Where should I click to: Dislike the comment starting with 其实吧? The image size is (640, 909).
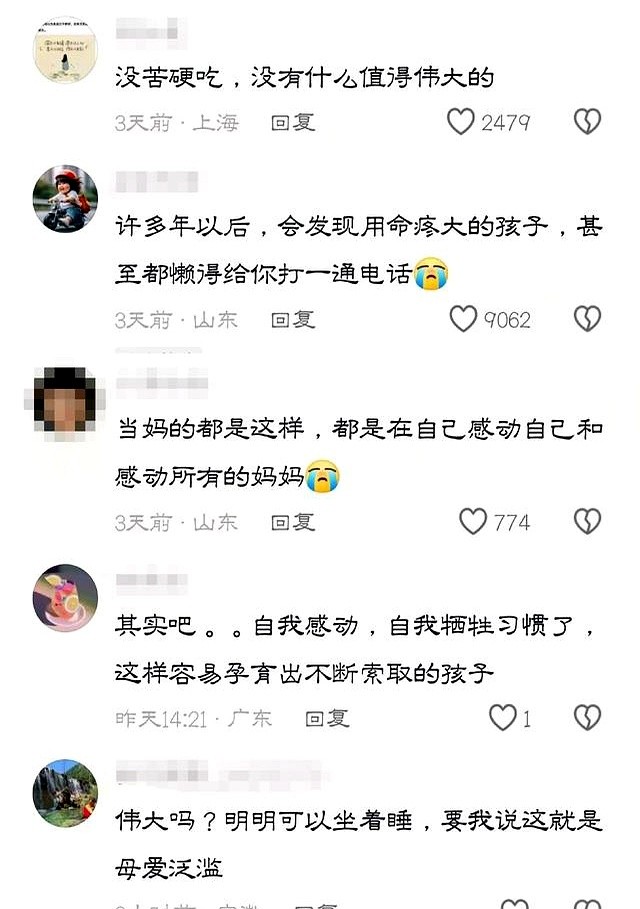(x=587, y=717)
